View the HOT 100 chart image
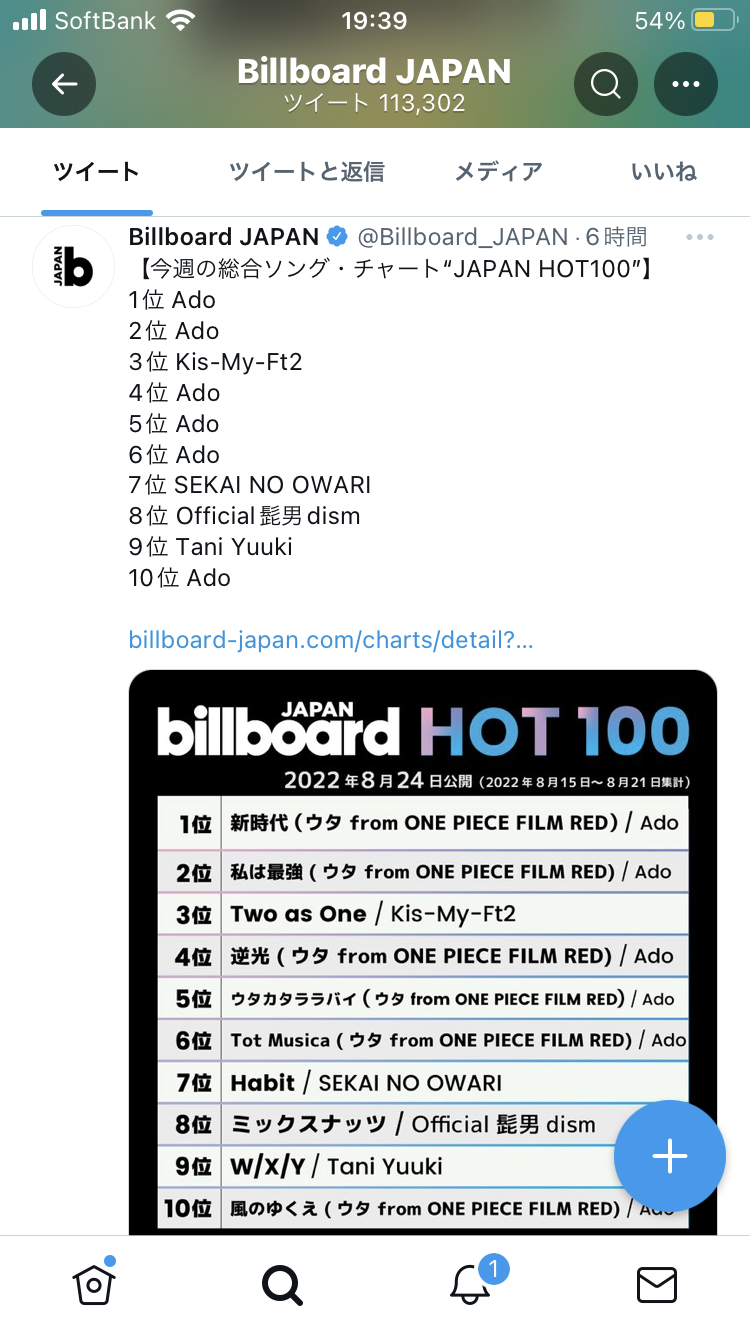750x1334 pixels. pyautogui.click(x=422, y=950)
